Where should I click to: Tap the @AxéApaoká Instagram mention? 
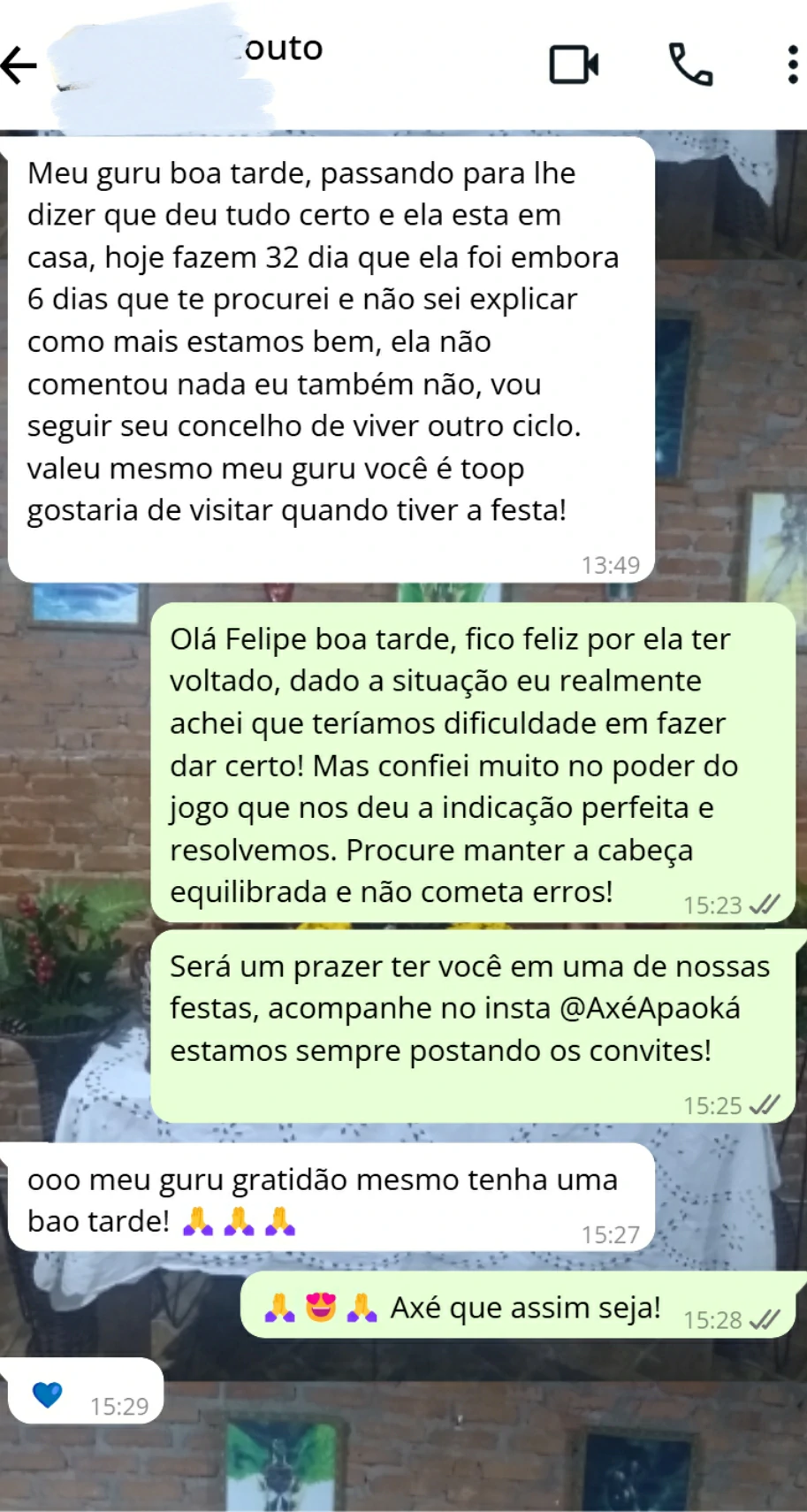(x=651, y=1009)
